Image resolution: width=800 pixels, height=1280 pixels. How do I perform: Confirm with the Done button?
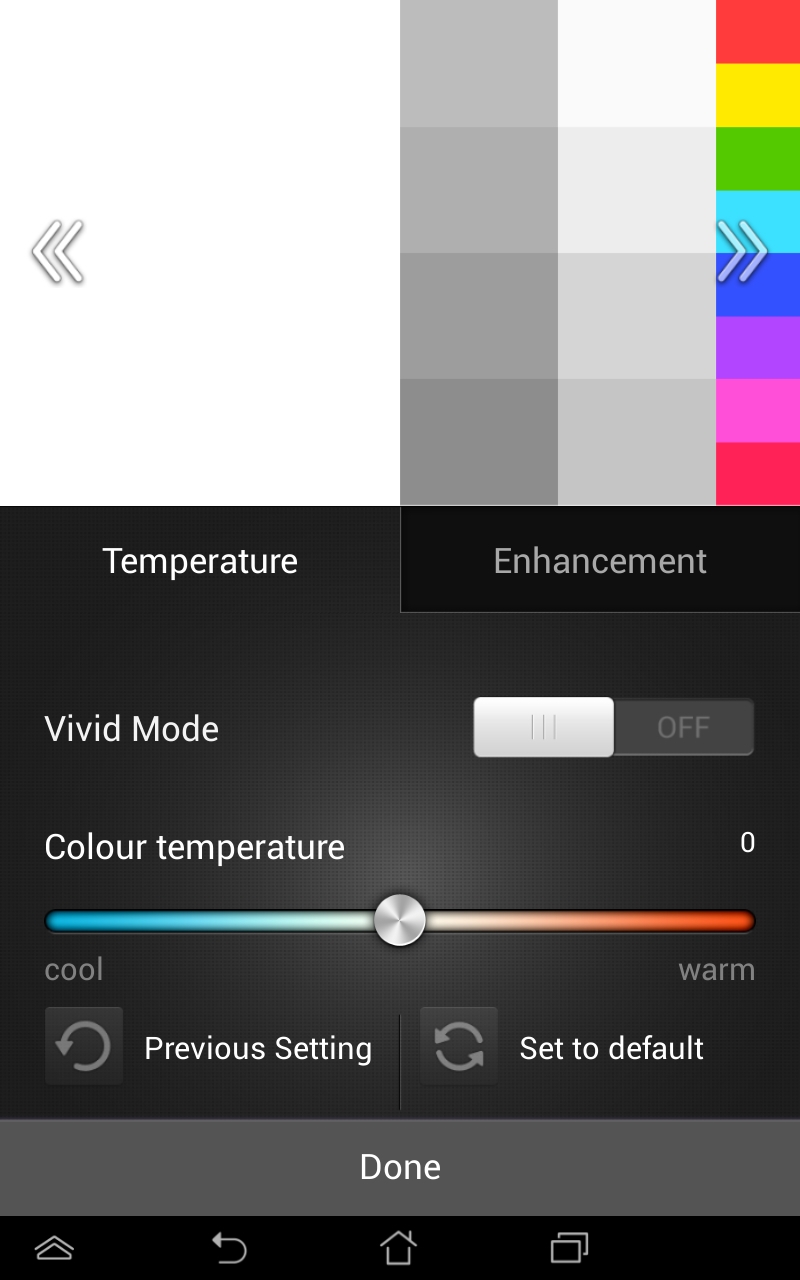coord(400,1167)
